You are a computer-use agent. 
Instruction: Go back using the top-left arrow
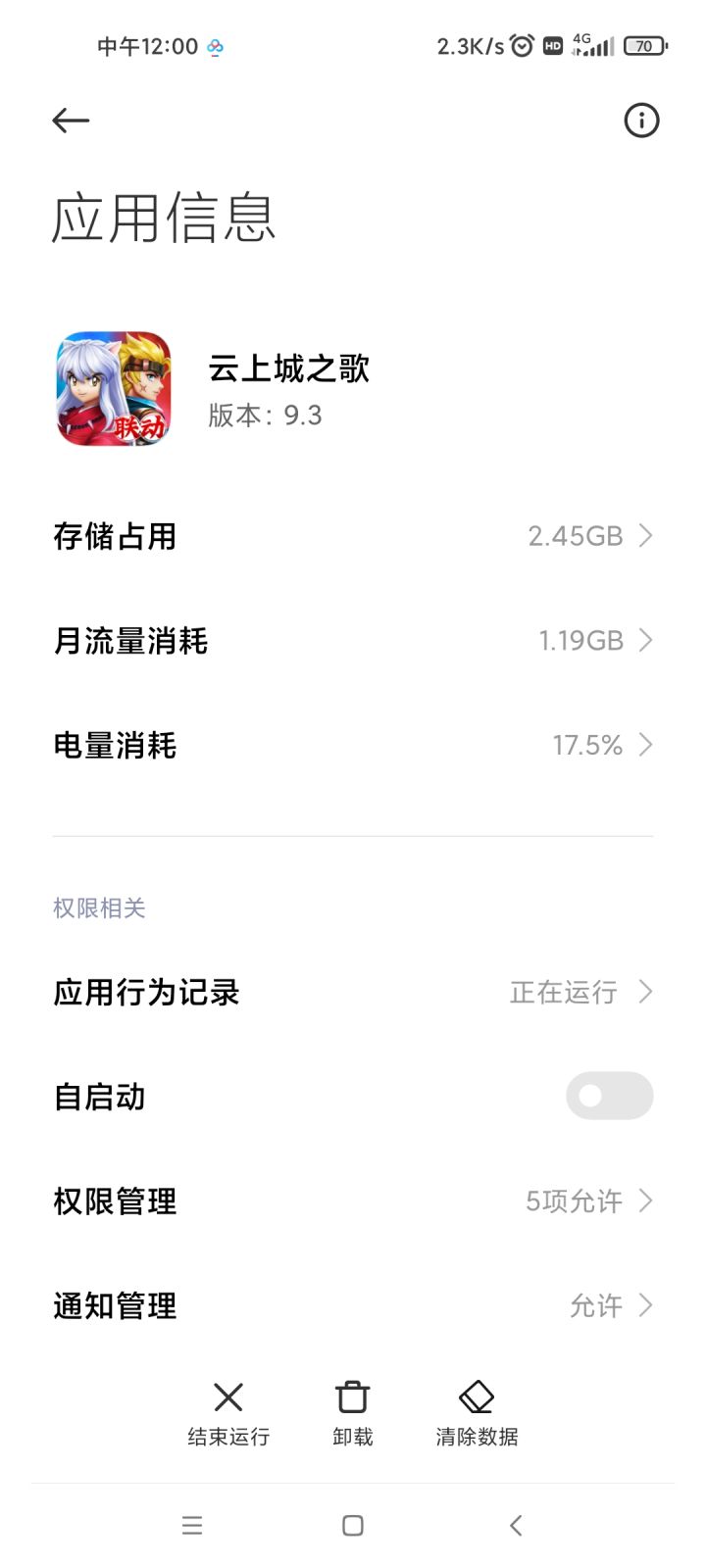[71, 121]
